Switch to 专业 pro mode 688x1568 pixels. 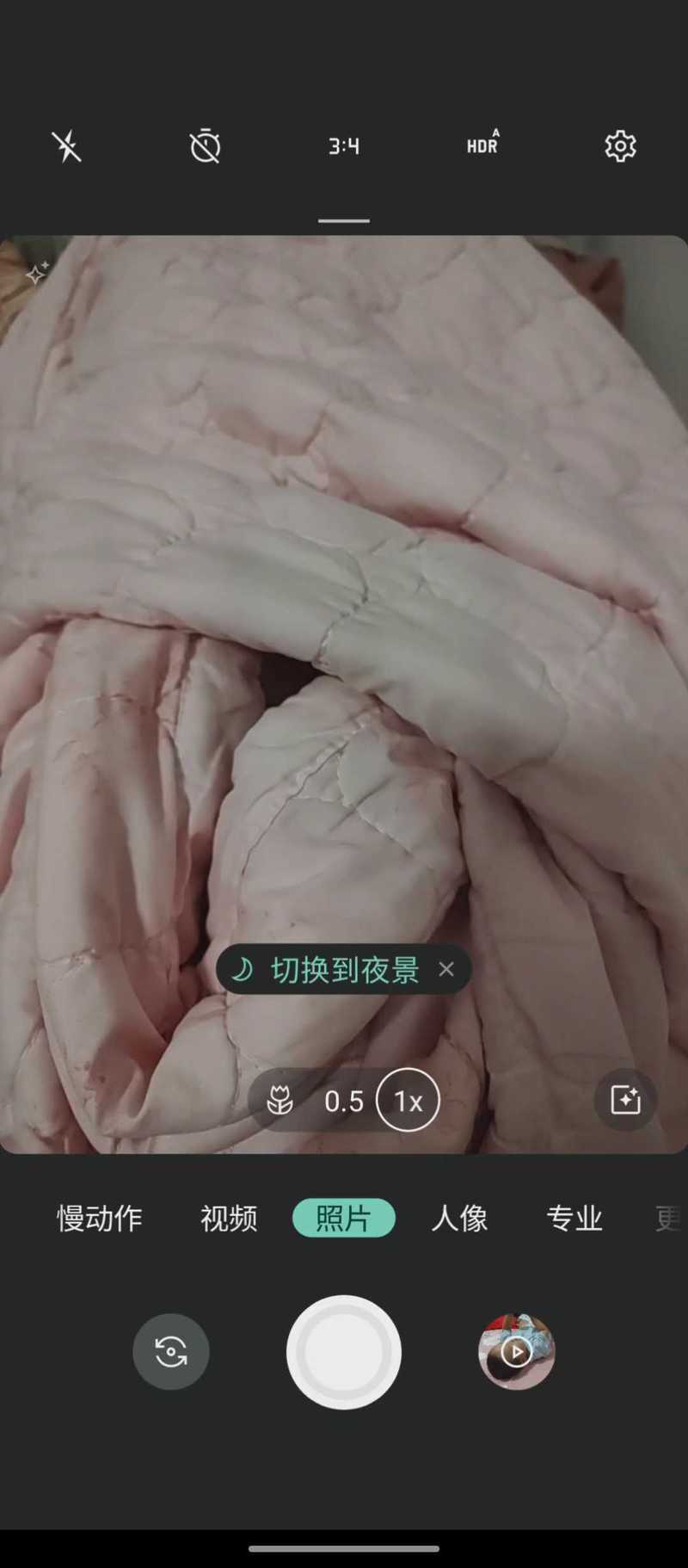[x=574, y=1218]
